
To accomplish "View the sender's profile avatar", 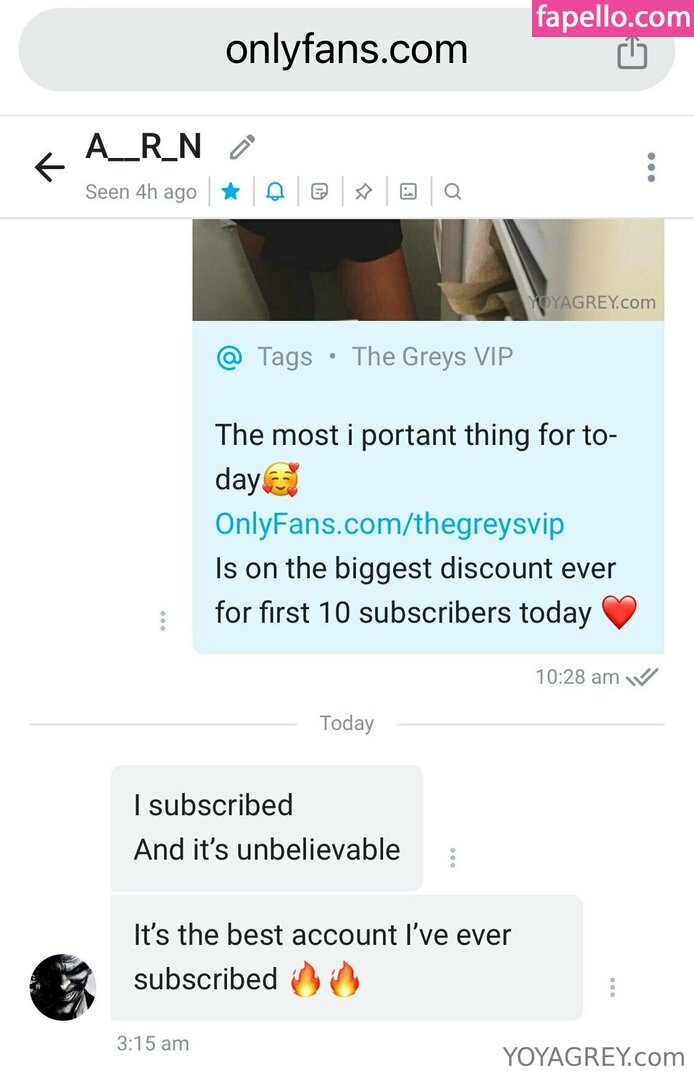I will [x=63, y=986].
